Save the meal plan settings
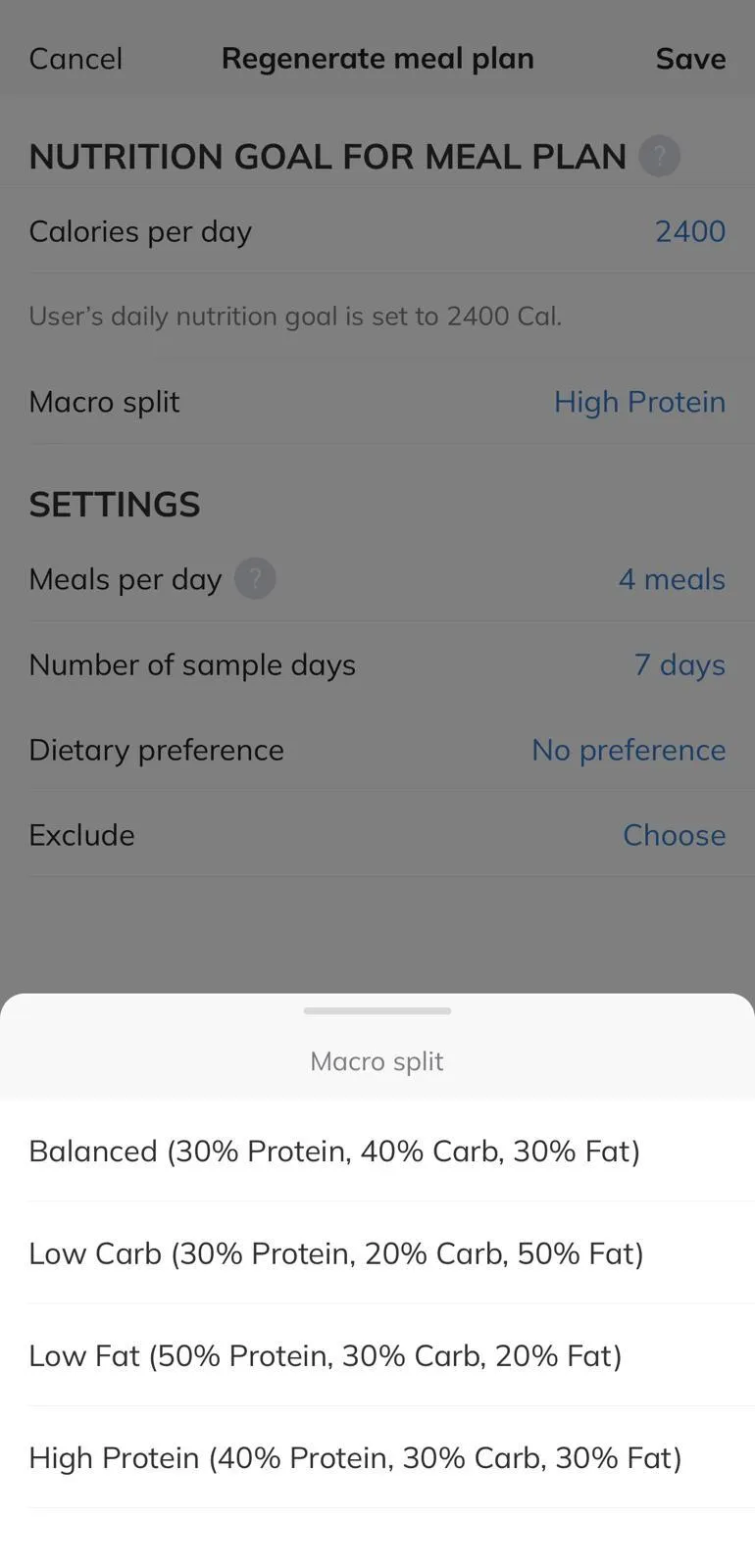Image resolution: width=755 pixels, height=1568 pixels. coord(690,59)
